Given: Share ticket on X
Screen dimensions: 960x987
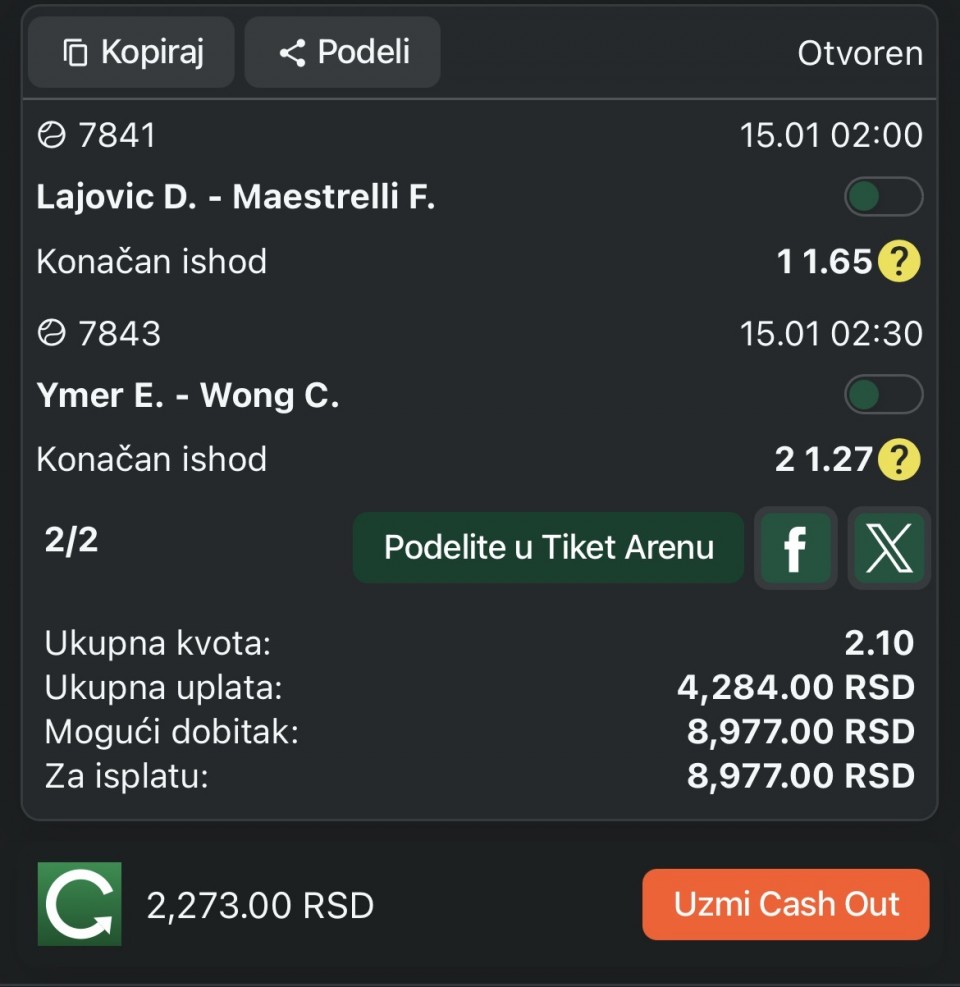Looking at the screenshot, I should click(889, 548).
